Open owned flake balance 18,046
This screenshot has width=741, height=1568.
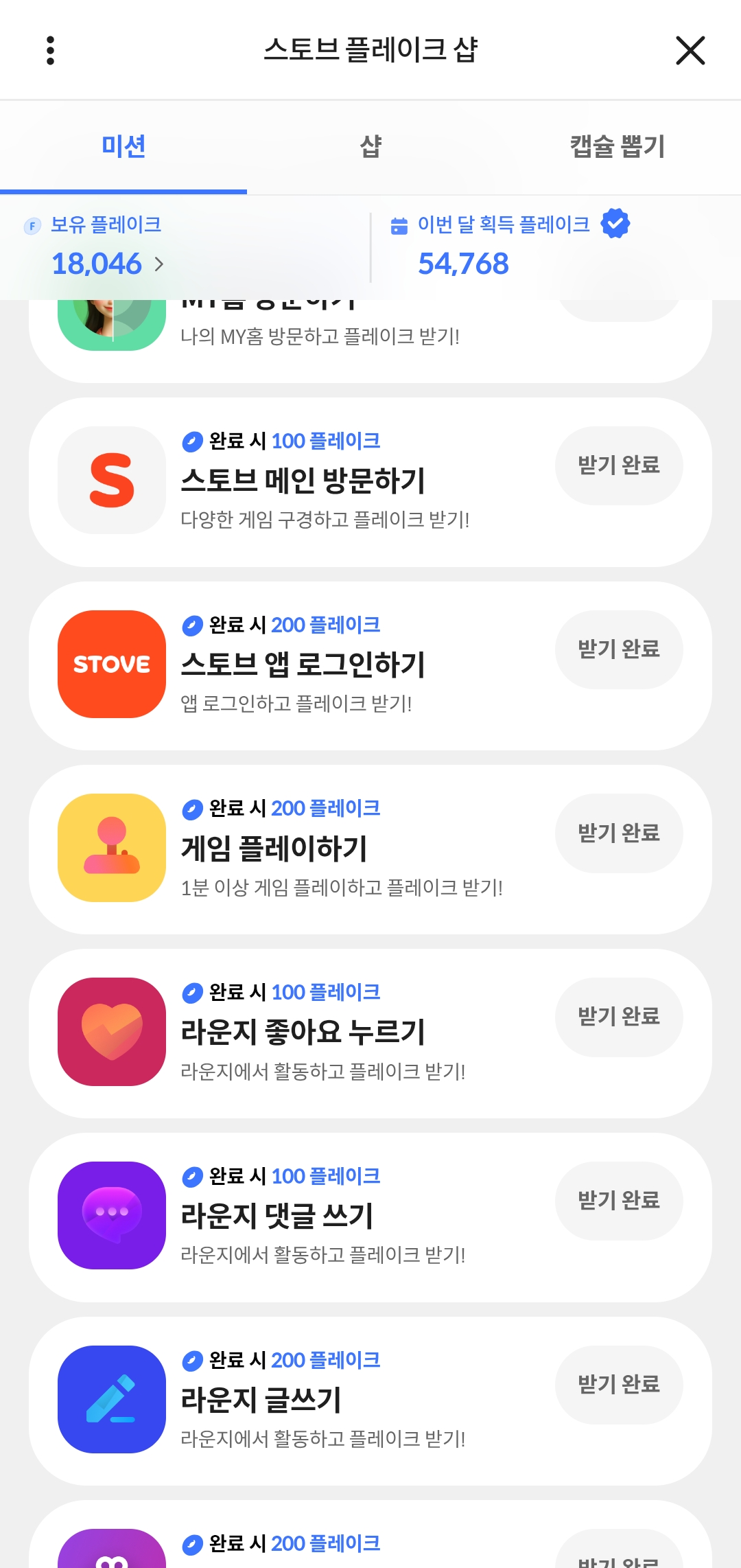[108, 264]
